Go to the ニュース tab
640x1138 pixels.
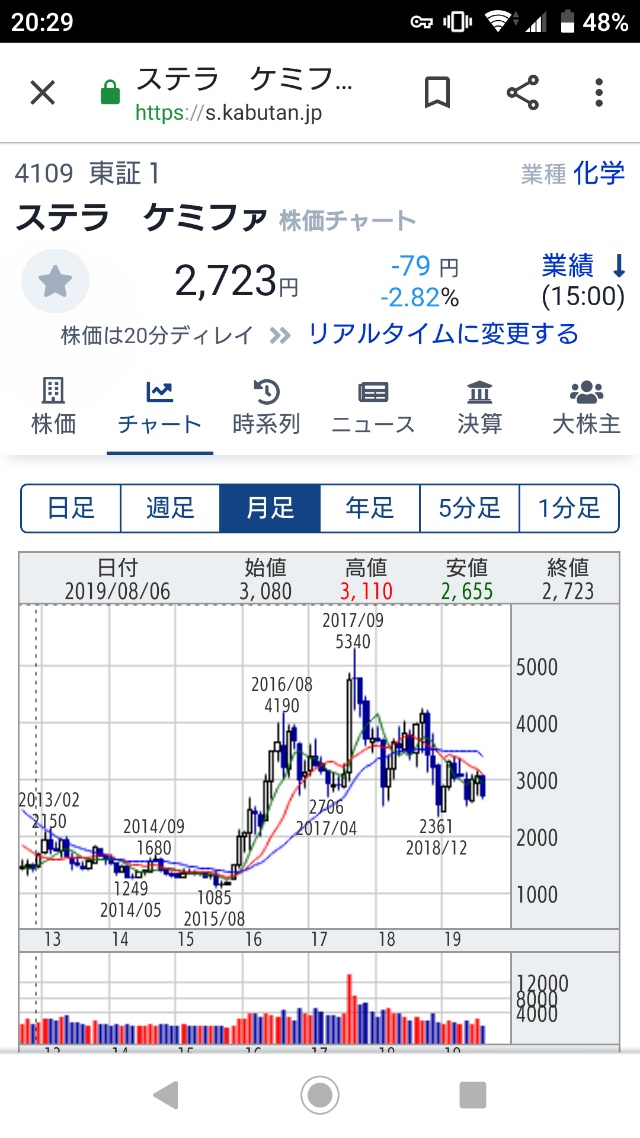point(373,406)
